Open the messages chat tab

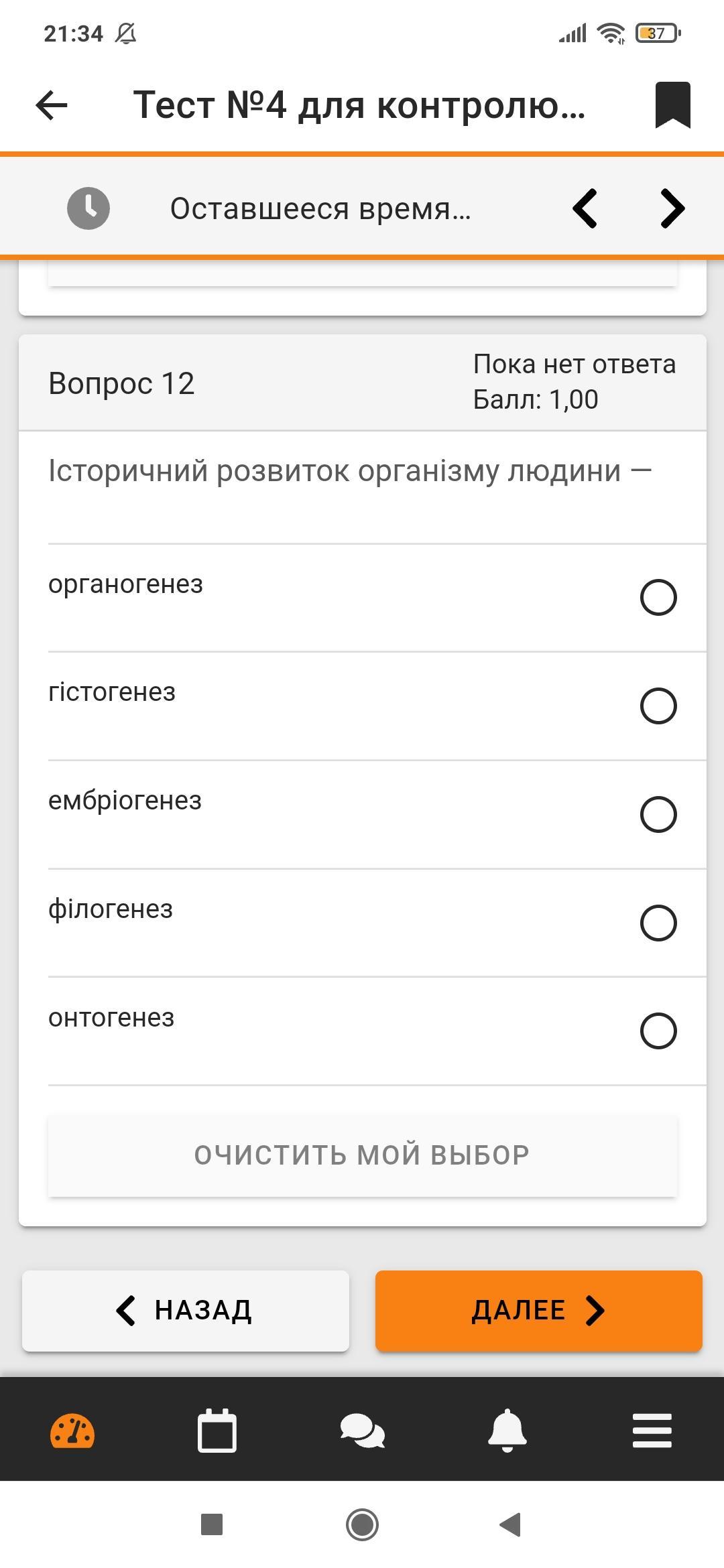(x=362, y=1431)
